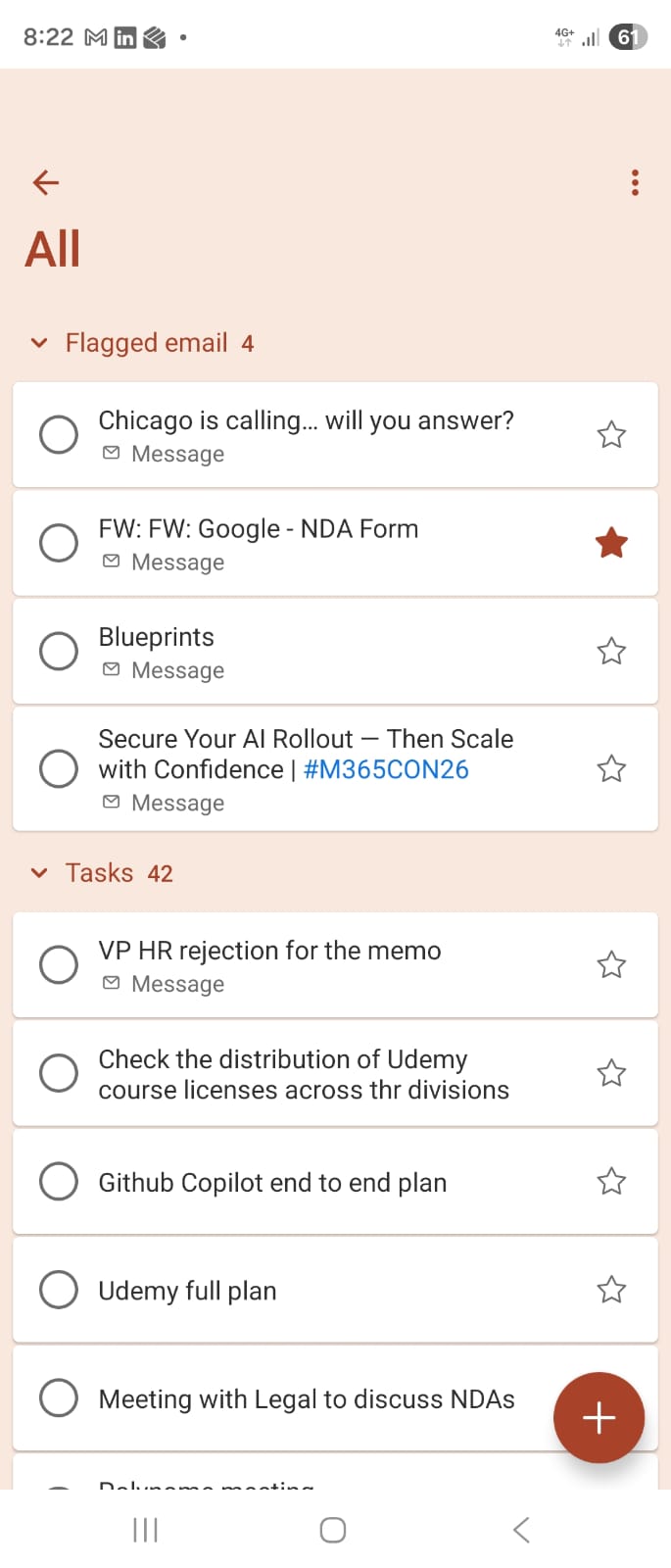Star the 'Secure Your AI Rollout' task

pos(611,768)
